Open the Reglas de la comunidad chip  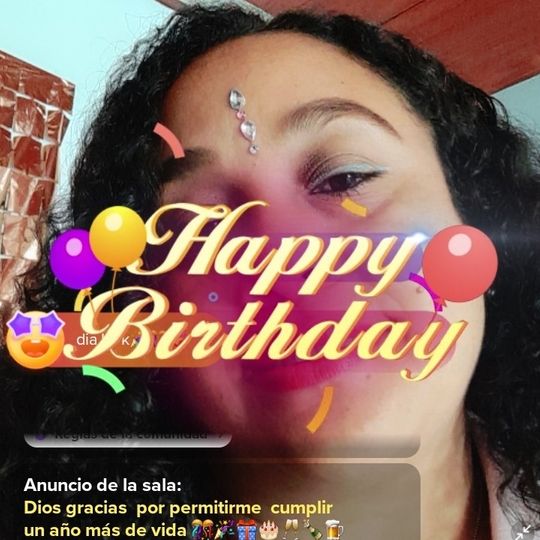pos(128,436)
